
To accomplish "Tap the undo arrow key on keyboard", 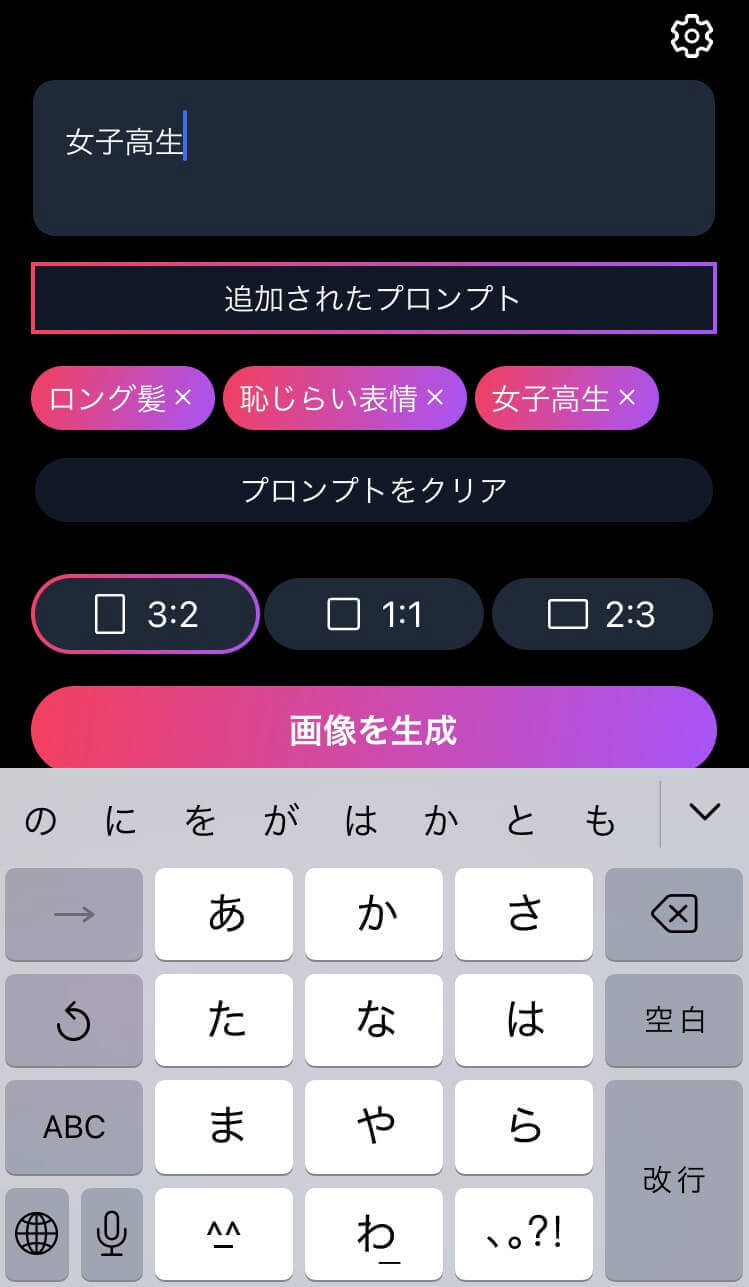I will click(x=73, y=1020).
